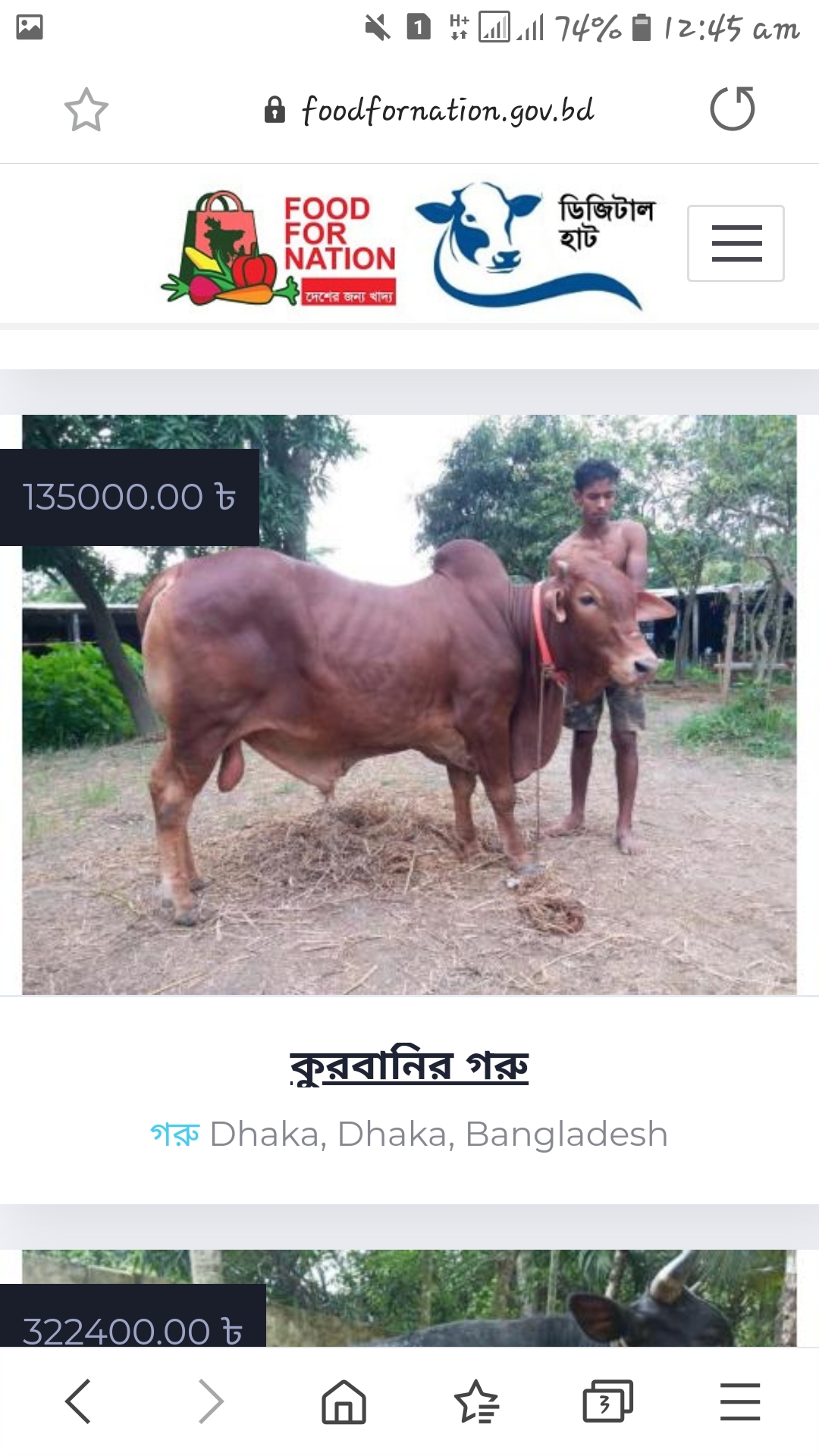Screen dimensions: 819x1456
Task: Open the browser's main menu
Action: (x=740, y=1401)
